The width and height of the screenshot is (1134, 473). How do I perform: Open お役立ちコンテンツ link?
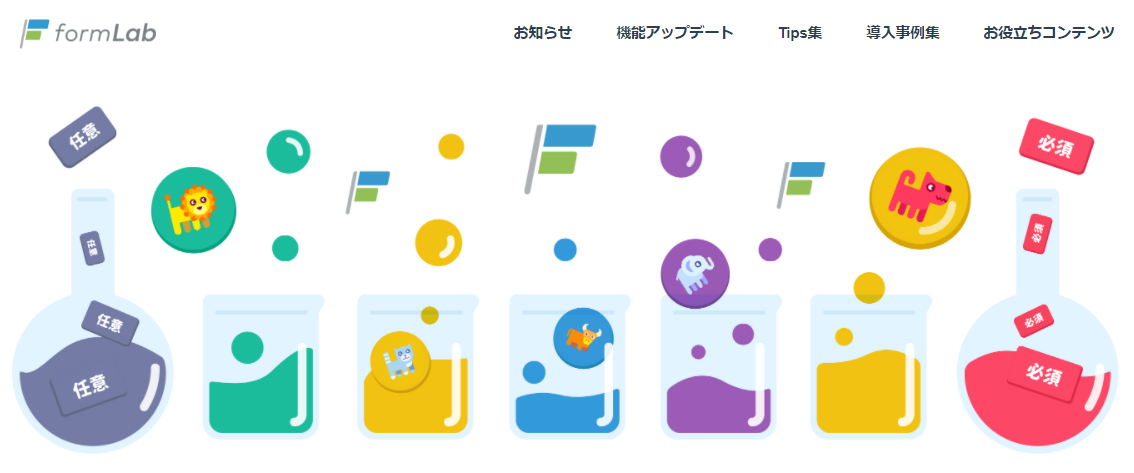tap(1049, 33)
